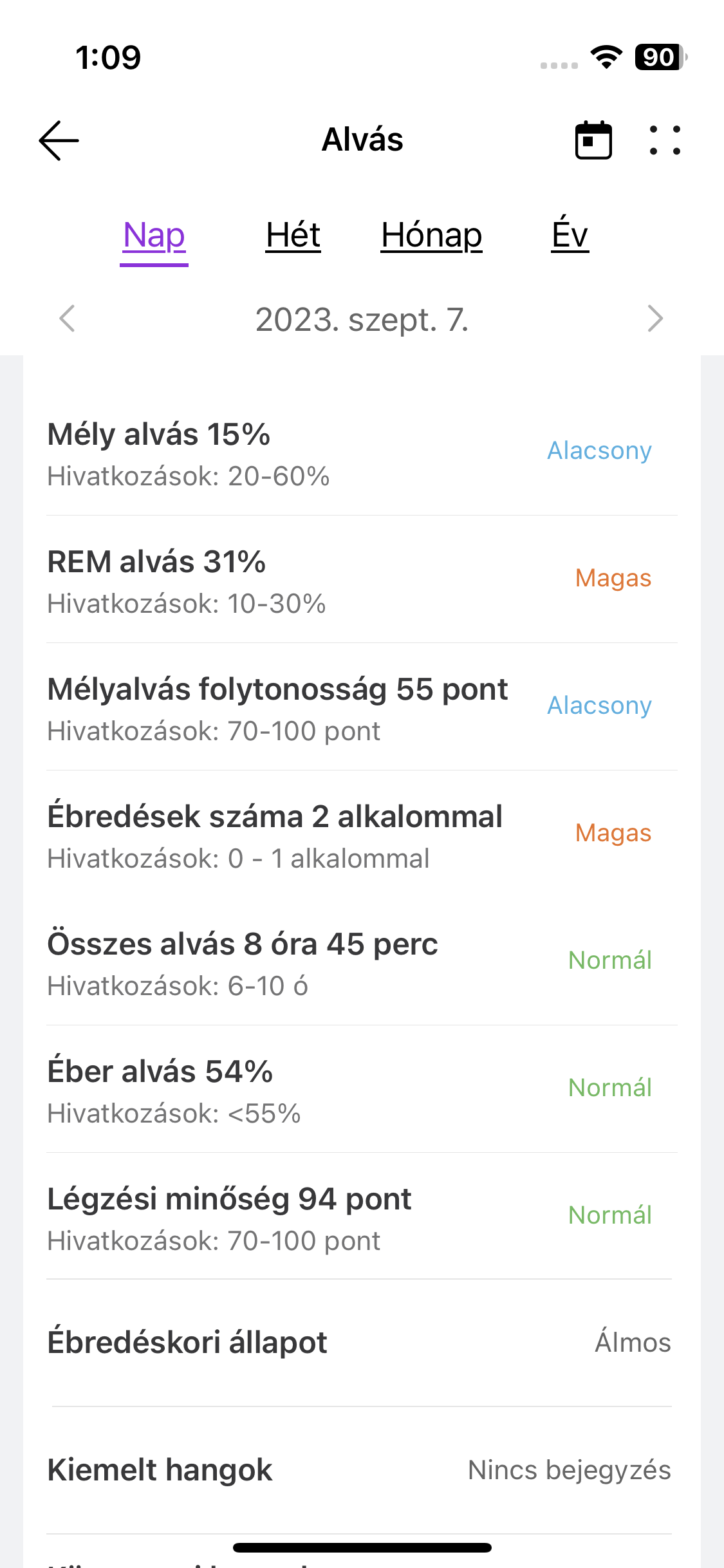724x1568 pixels.
Task: Open the four-dot more options menu
Action: pos(665,140)
